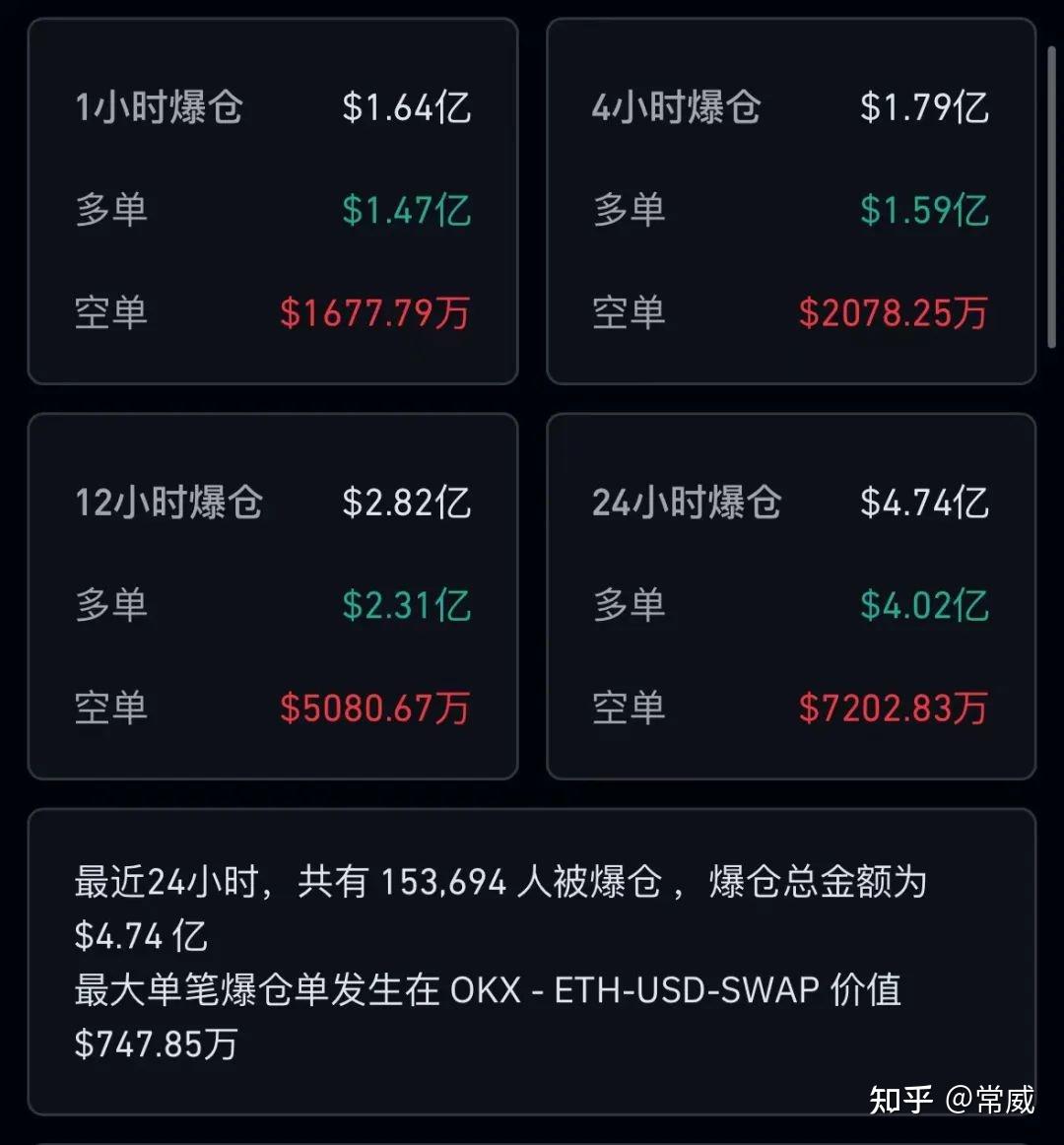Screen dimensions: 1064x1145
Task: Select the 4小时爆仓 statistics card
Action: tap(791, 202)
